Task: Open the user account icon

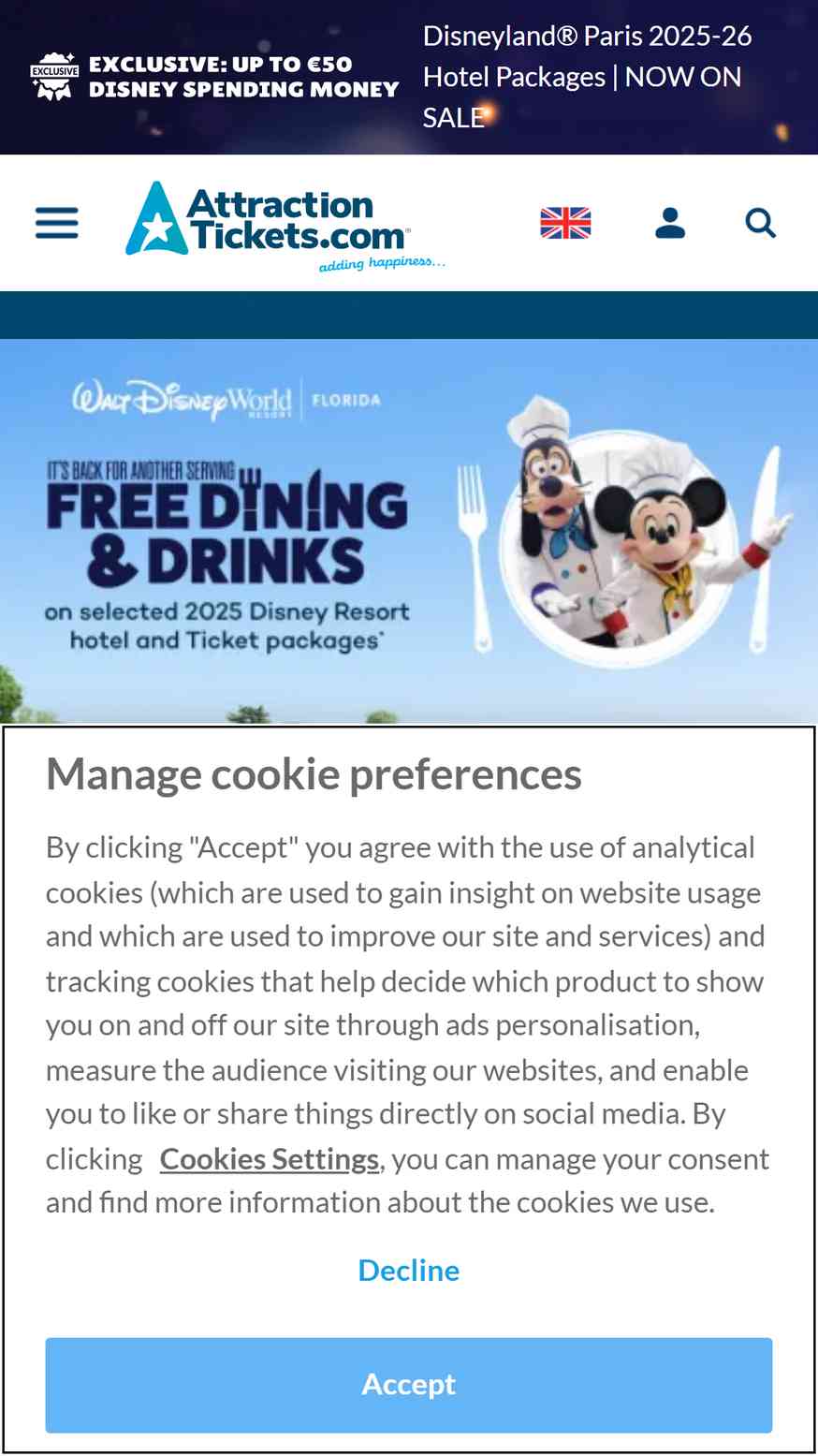Action: tap(670, 223)
